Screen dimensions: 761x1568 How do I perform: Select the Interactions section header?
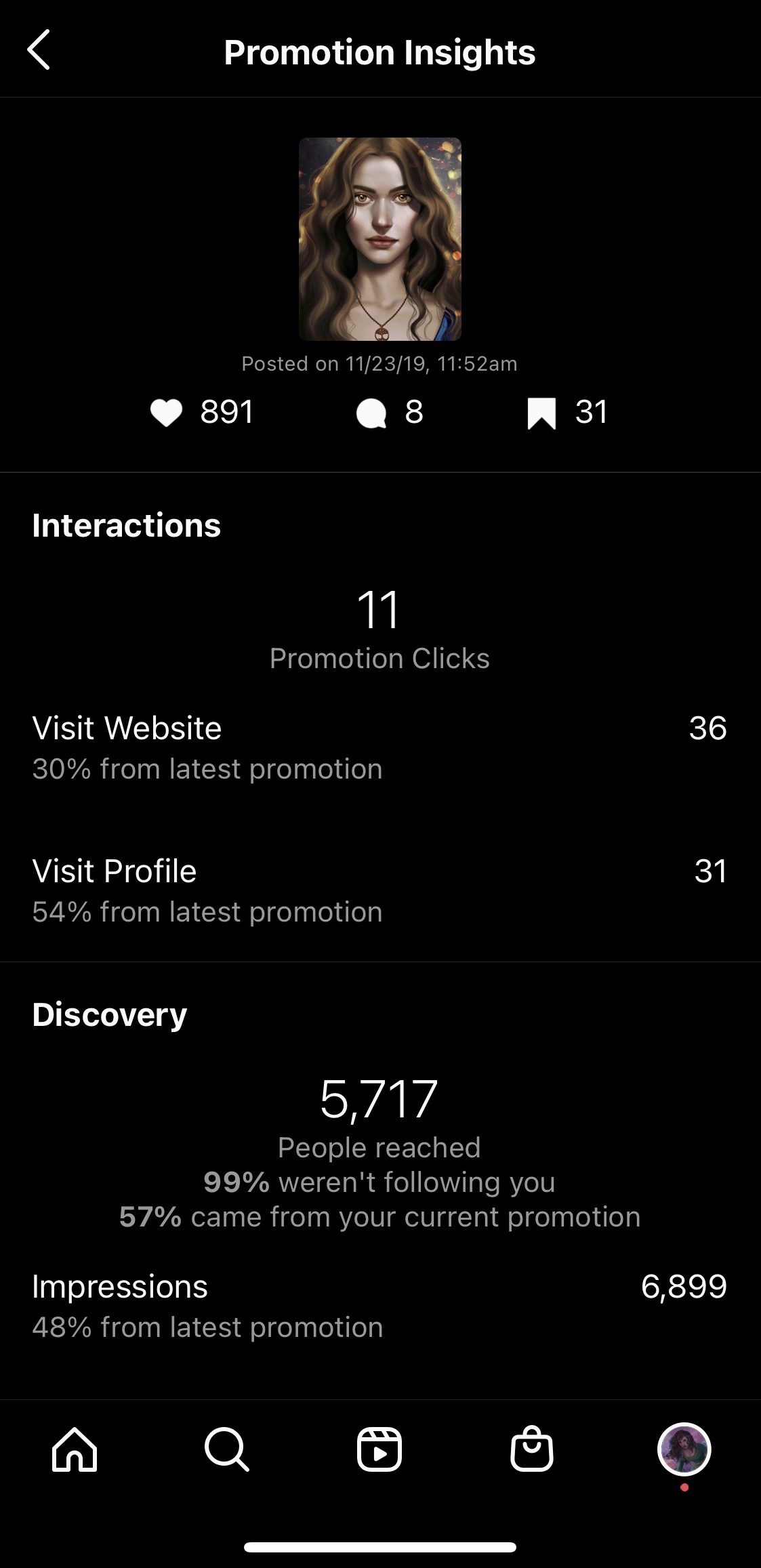coord(126,524)
